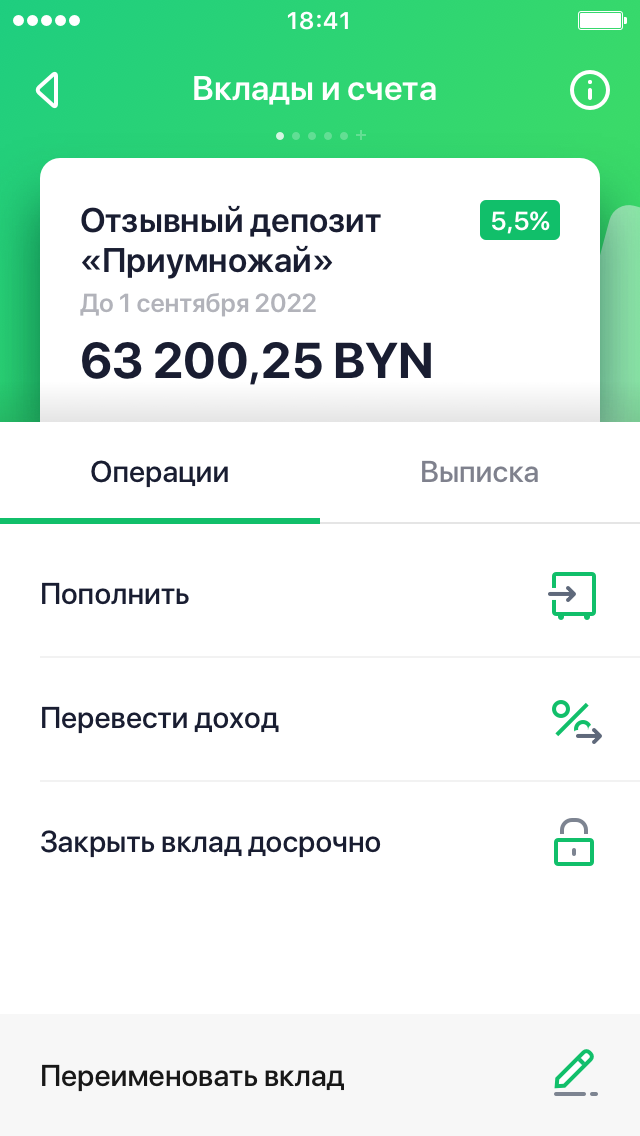The image size is (640, 1136).
Task: Choose the Перевести доход option
Action: click(x=318, y=719)
